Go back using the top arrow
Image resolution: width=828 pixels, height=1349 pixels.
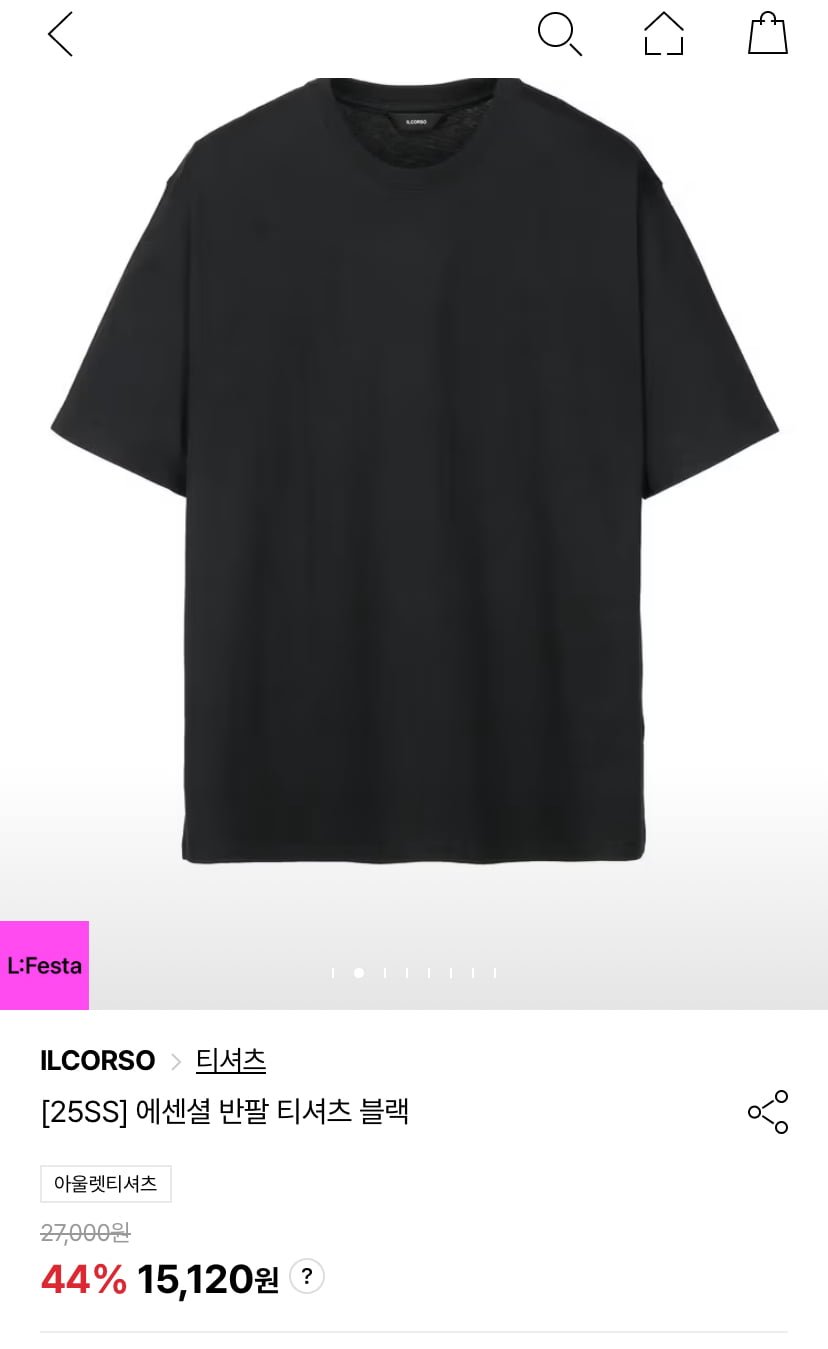point(60,34)
